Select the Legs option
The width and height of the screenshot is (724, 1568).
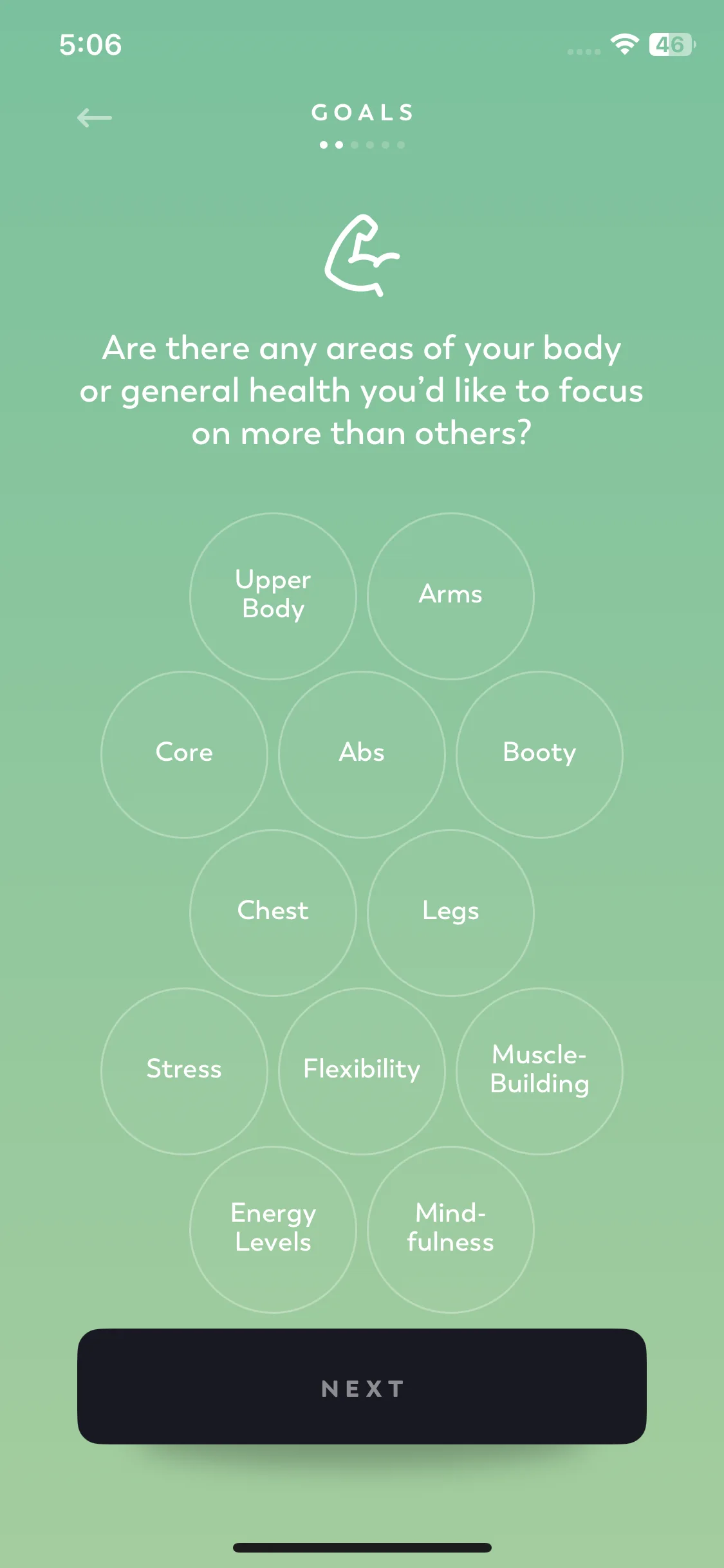[450, 912]
